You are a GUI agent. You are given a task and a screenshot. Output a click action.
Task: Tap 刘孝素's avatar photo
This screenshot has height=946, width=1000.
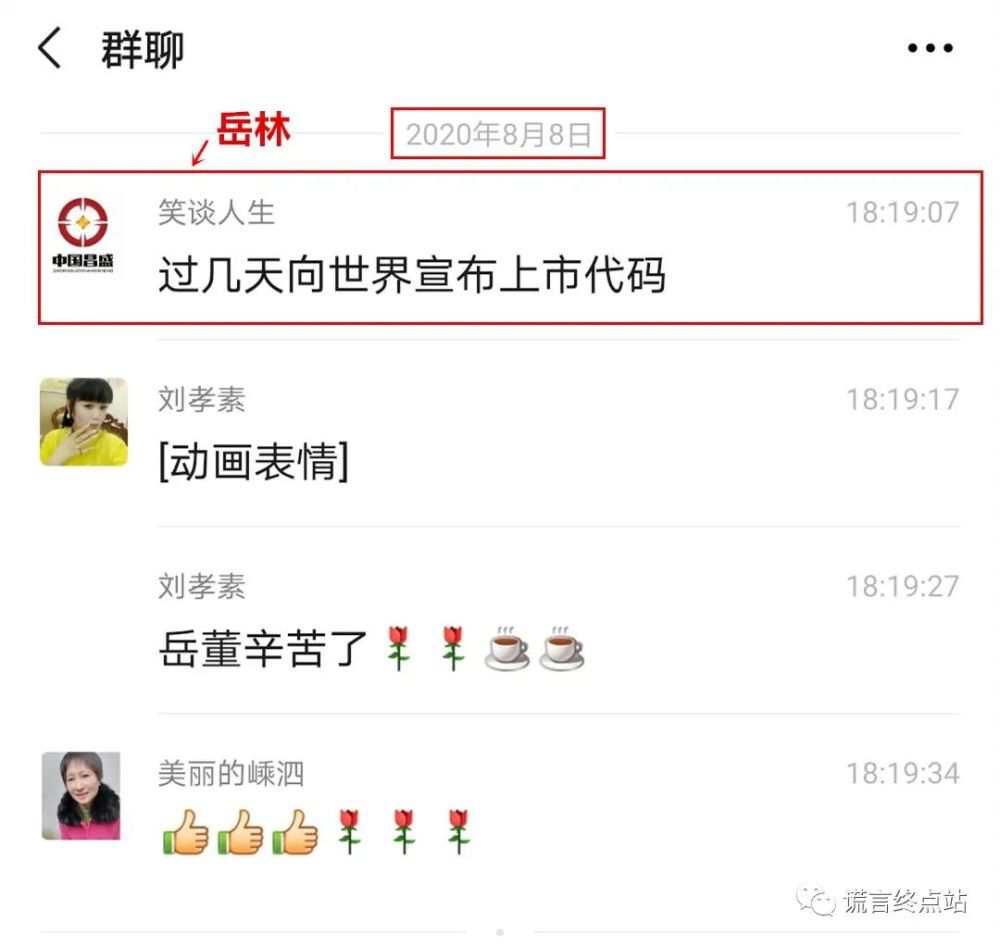83,421
